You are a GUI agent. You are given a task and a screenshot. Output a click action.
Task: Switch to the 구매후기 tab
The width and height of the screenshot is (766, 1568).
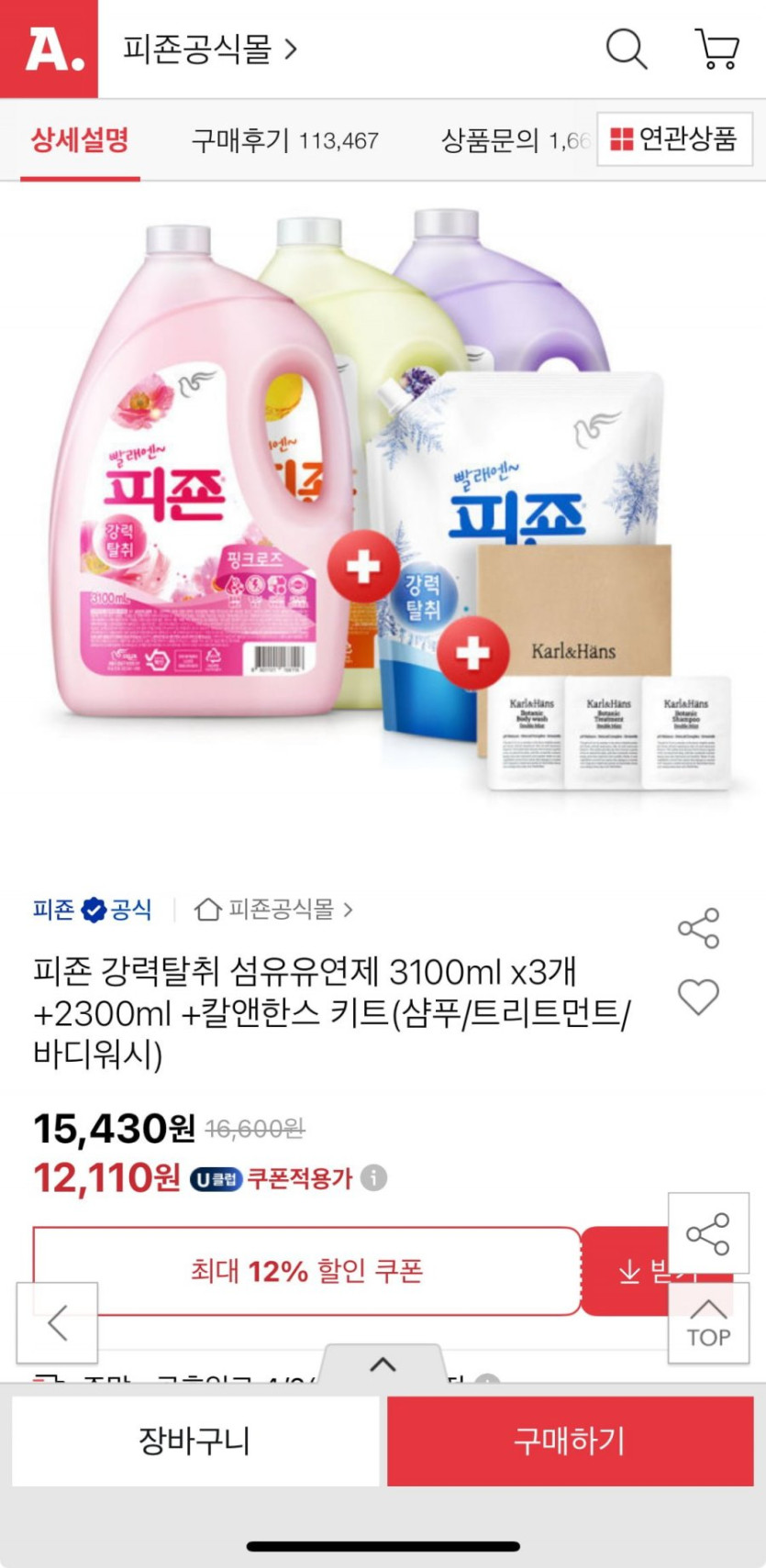284,140
